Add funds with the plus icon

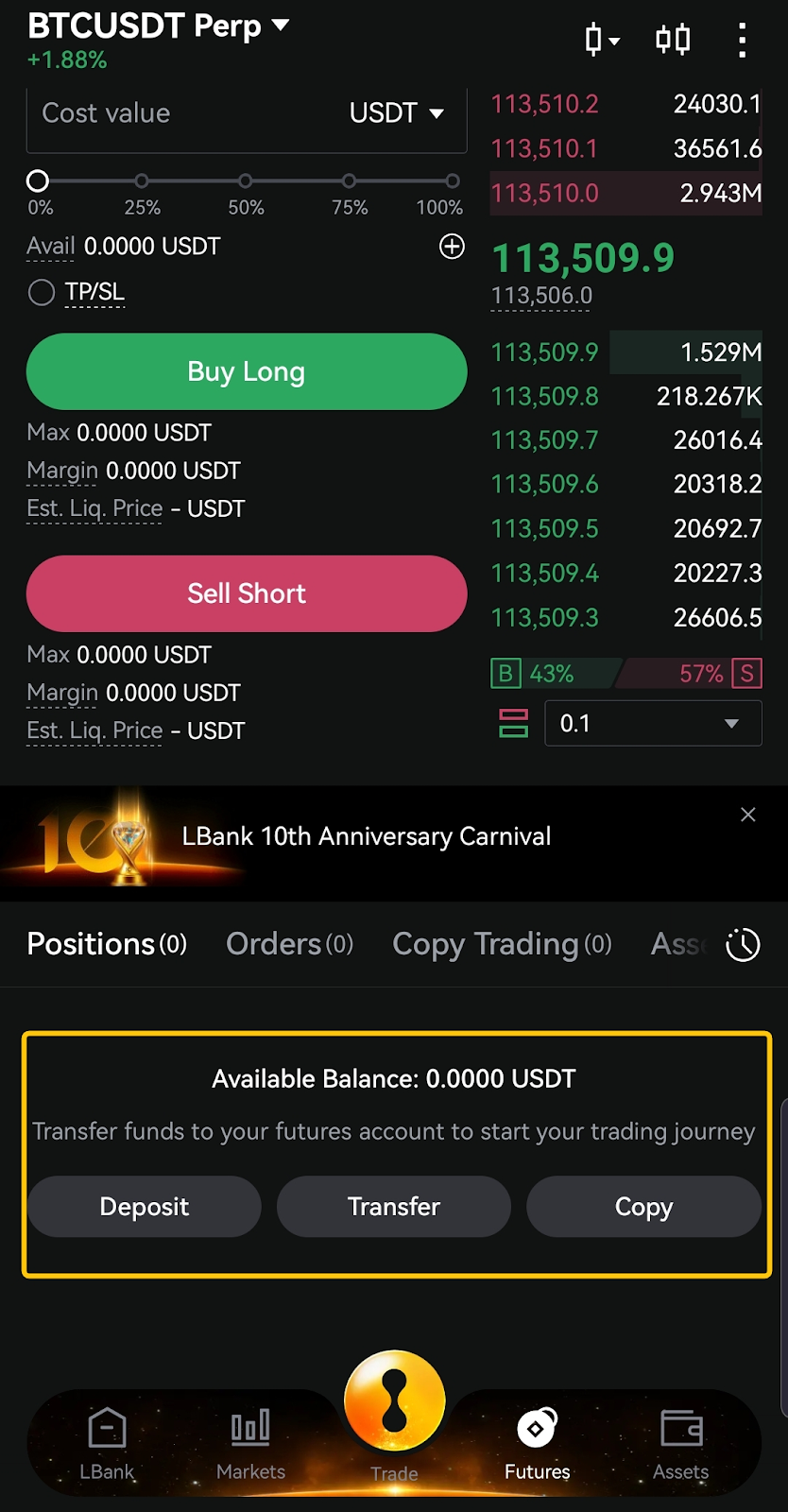(453, 247)
